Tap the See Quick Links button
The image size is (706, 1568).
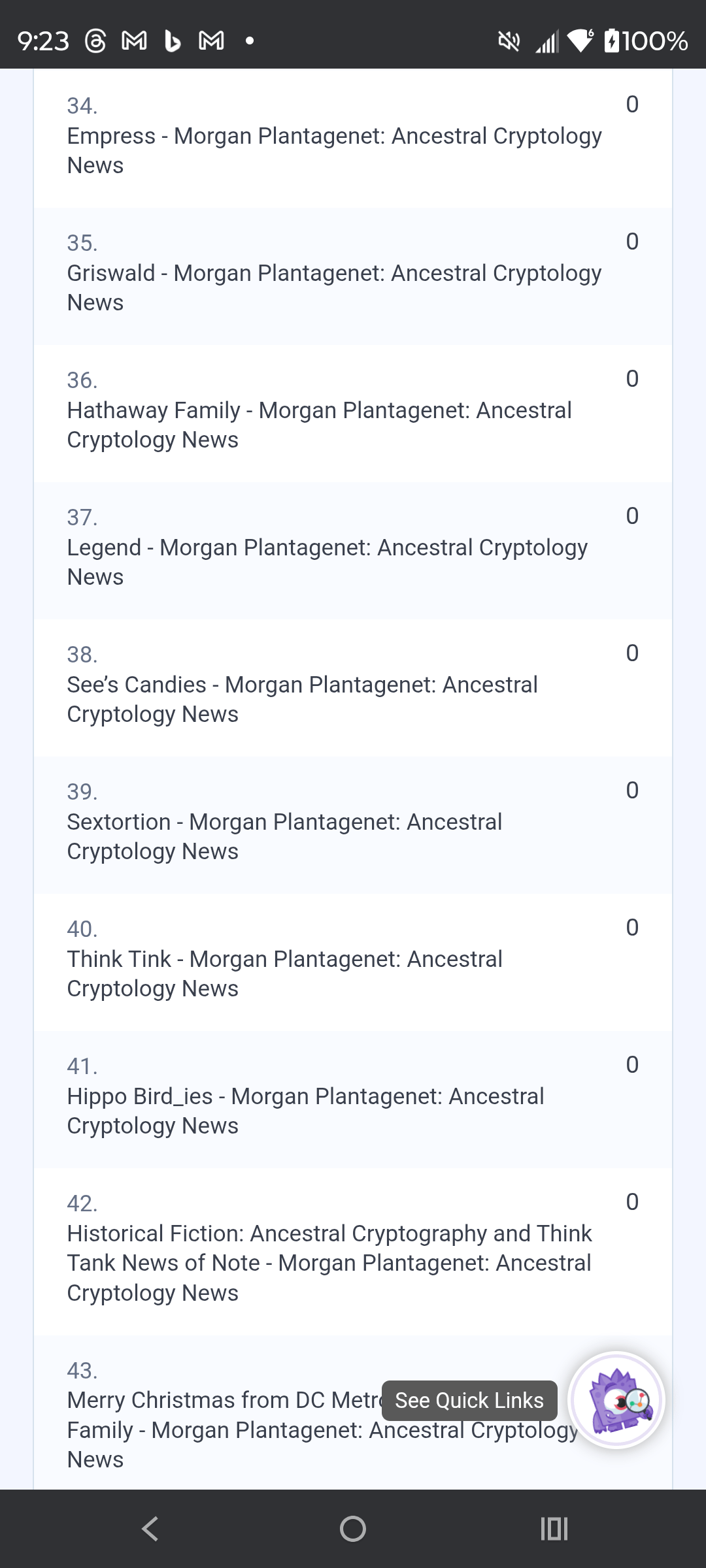pos(469,1400)
